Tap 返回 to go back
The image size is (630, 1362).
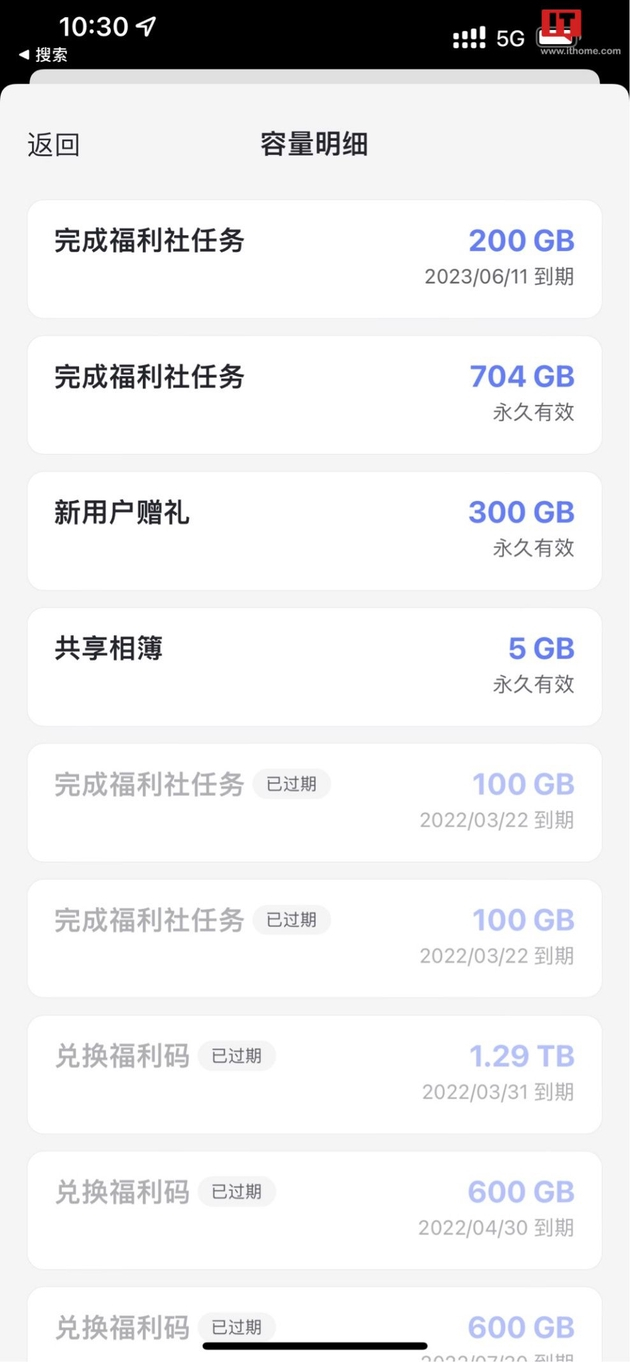[53, 145]
